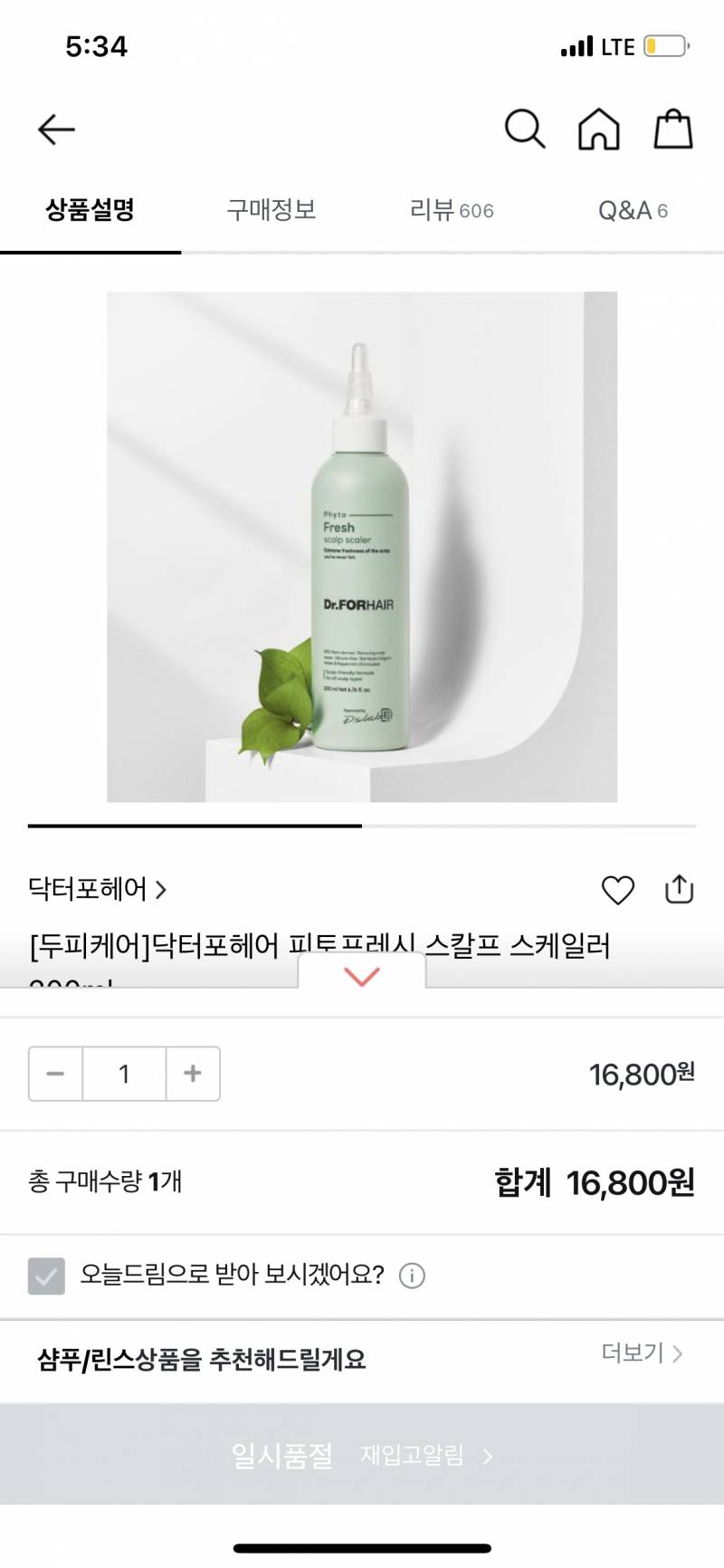Screen dimensions: 724x1568
Task: Go to the home screen via home icon
Action: tap(598, 129)
